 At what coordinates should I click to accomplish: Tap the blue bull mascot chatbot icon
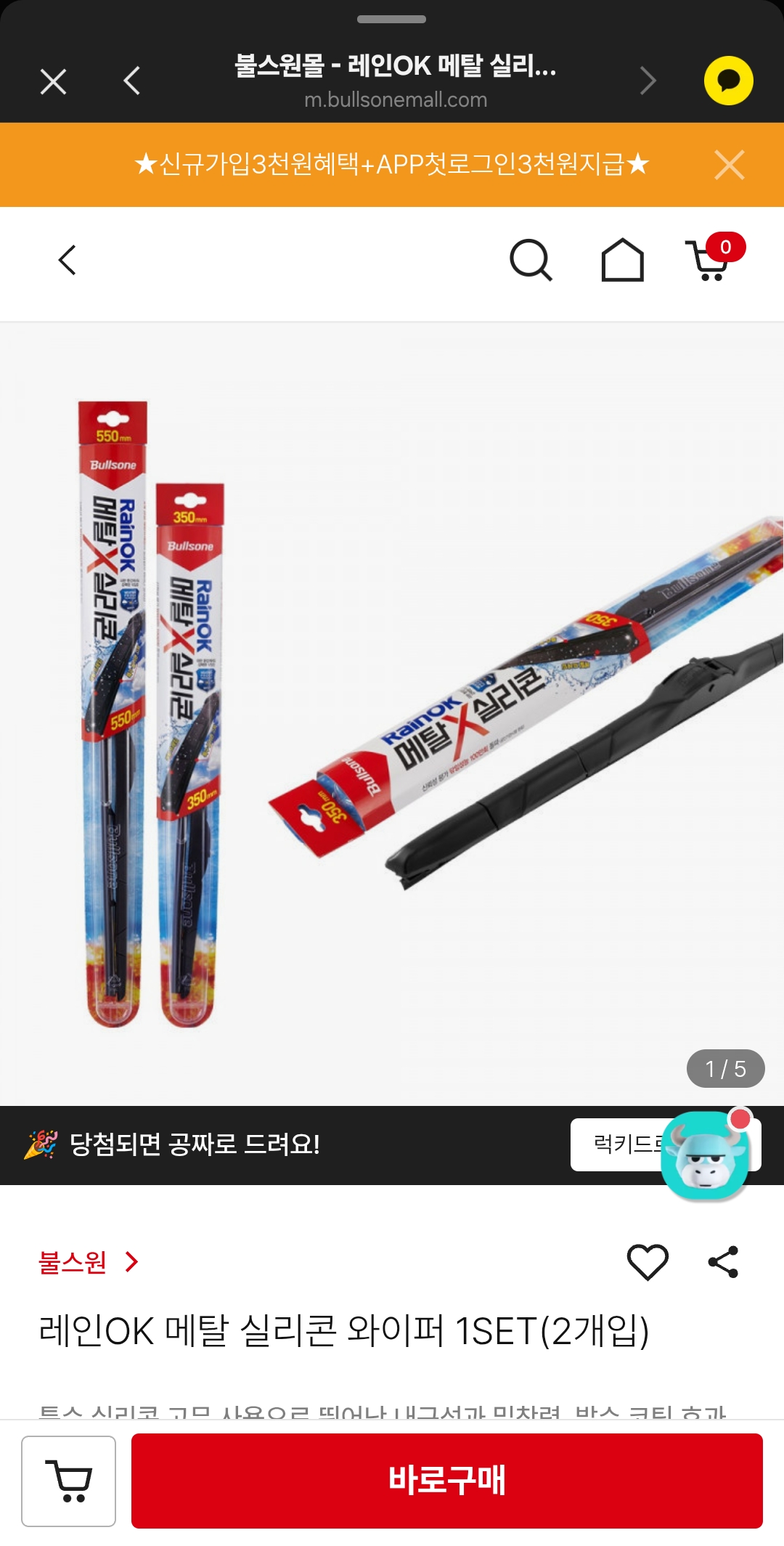702,1162
